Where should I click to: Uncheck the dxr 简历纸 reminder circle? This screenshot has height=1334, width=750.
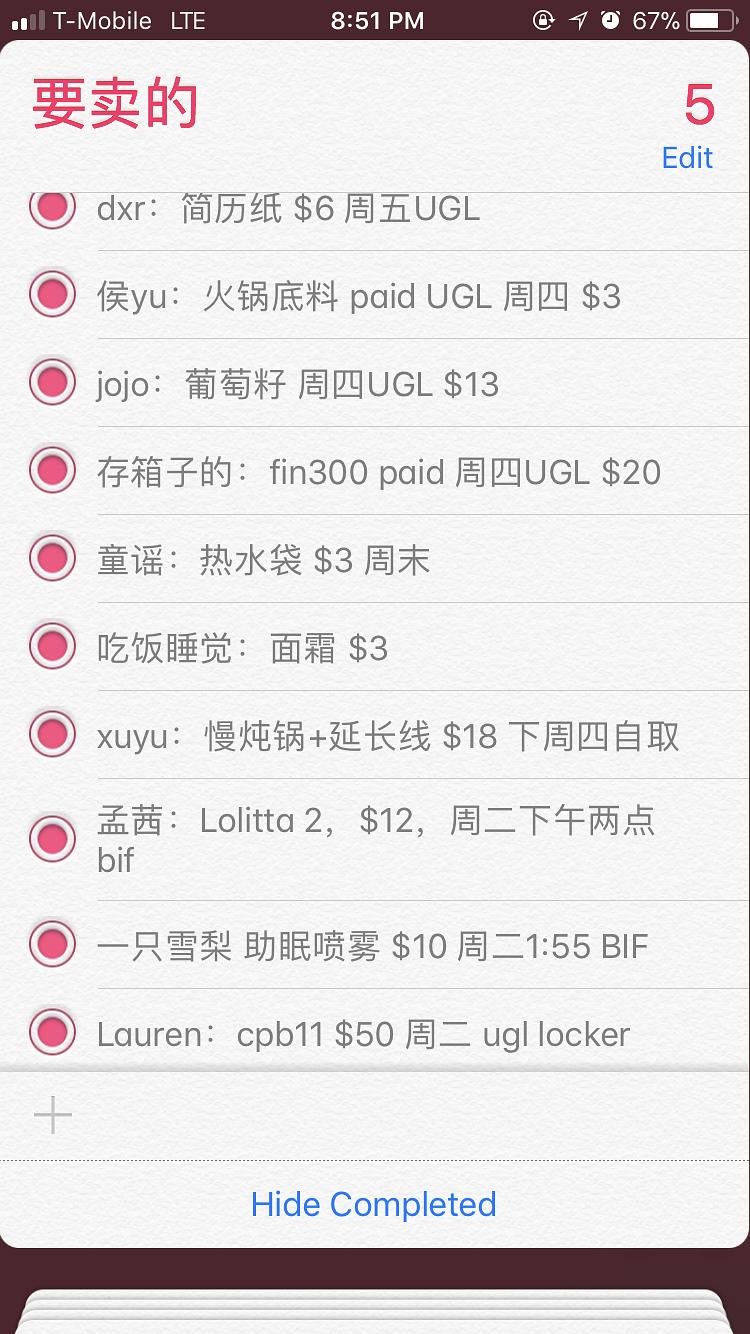tap(52, 208)
